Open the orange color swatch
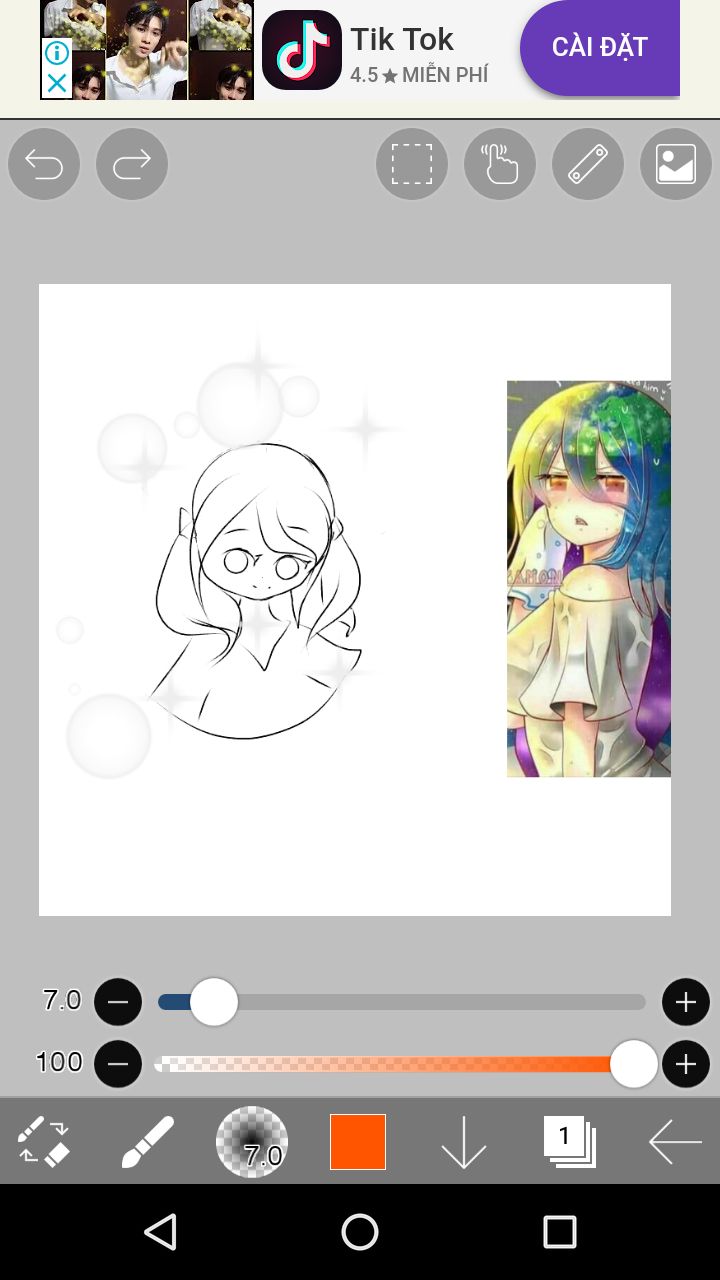This screenshot has height=1280, width=720. (358, 1142)
